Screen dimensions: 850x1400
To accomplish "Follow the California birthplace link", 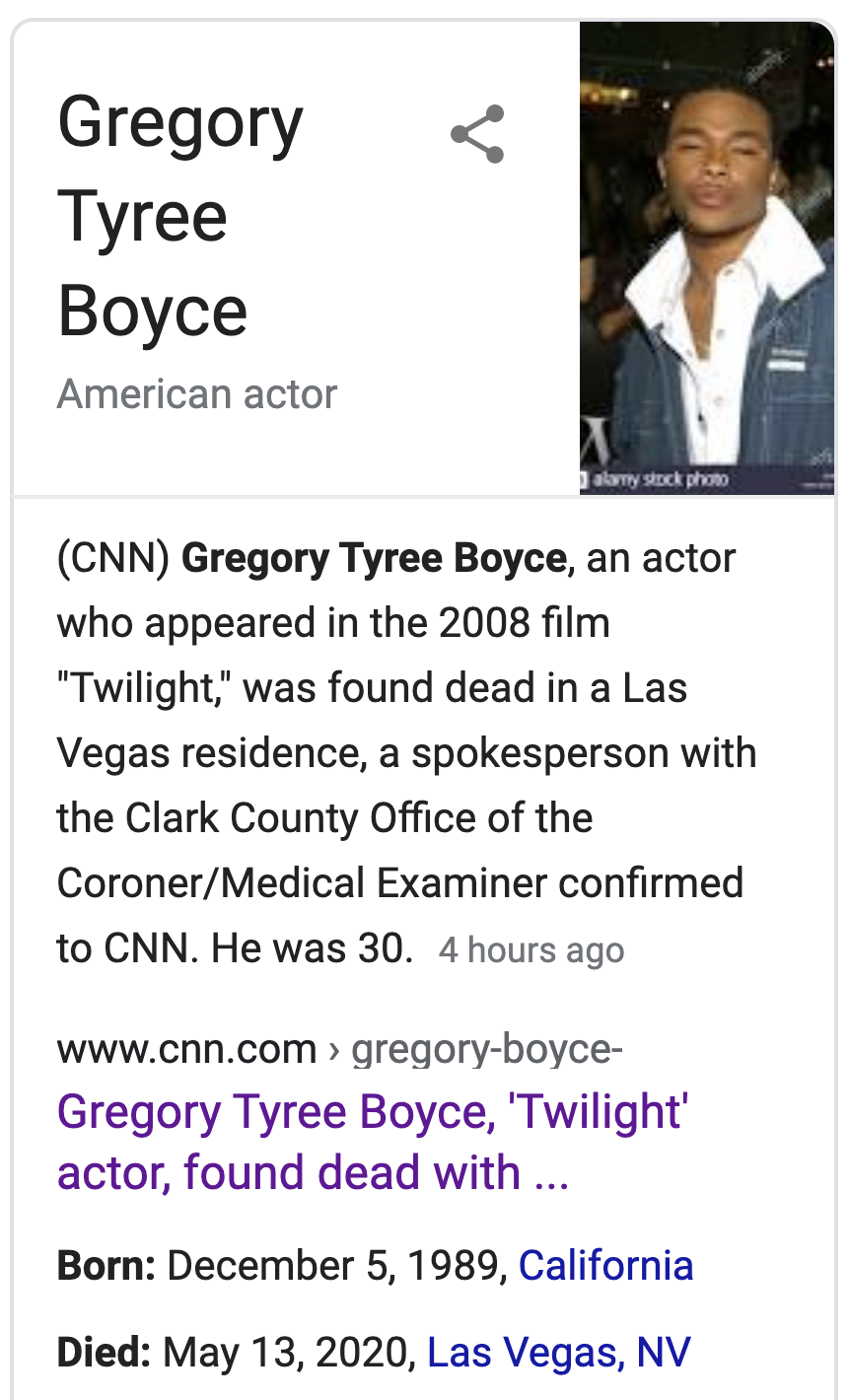I will (605, 1265).
